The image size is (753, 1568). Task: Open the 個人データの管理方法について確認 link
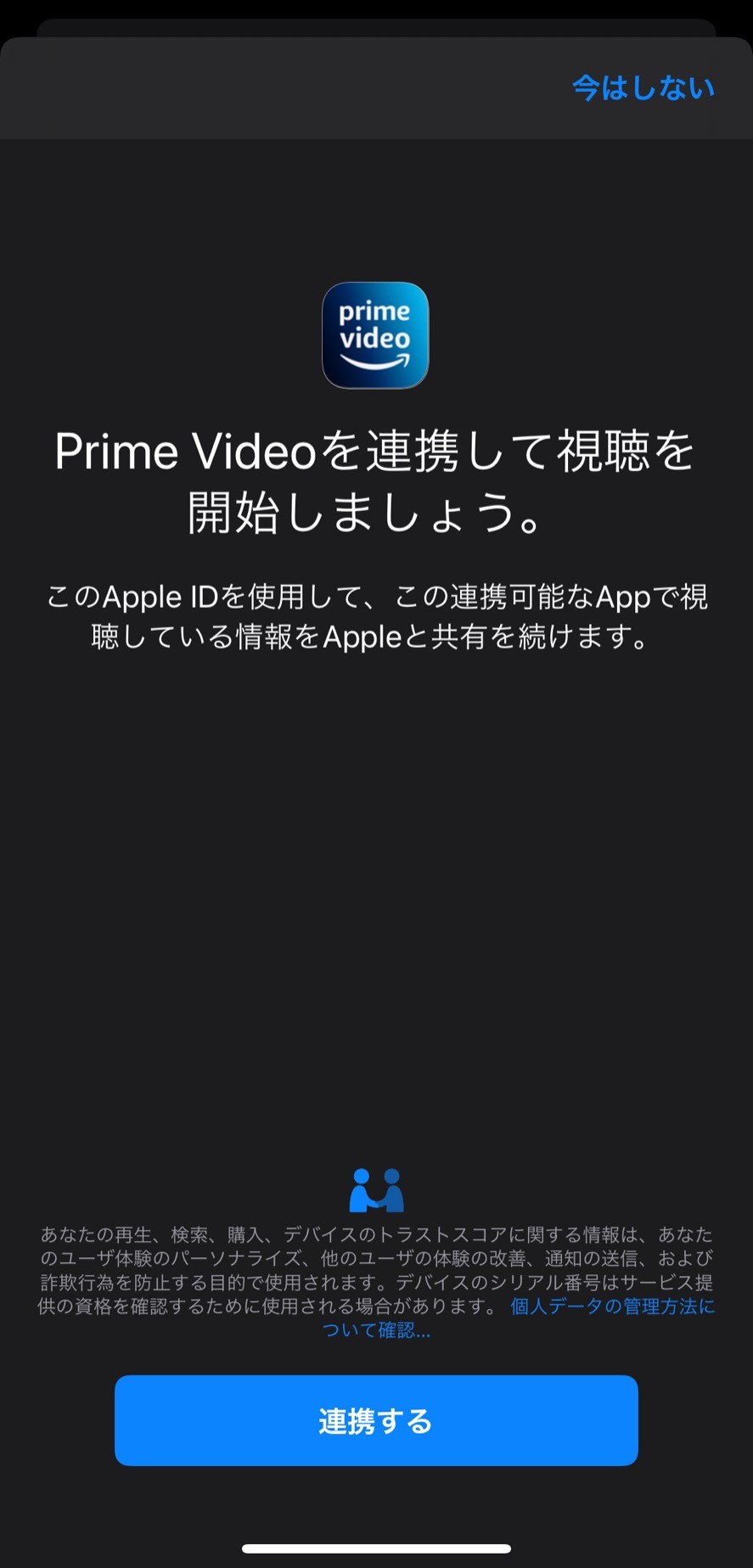pos(611,1307)
